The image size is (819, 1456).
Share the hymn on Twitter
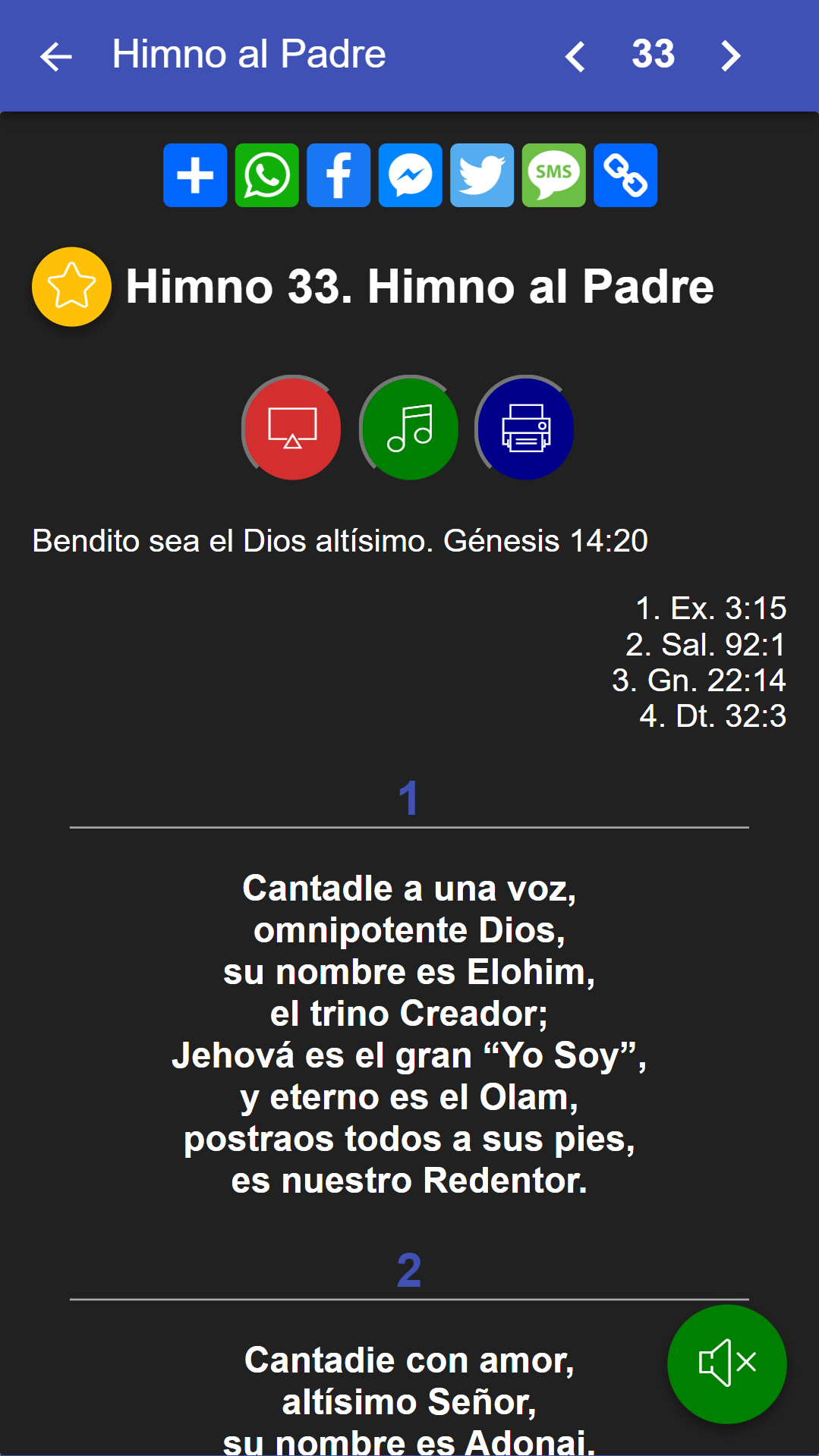[482, 175]
